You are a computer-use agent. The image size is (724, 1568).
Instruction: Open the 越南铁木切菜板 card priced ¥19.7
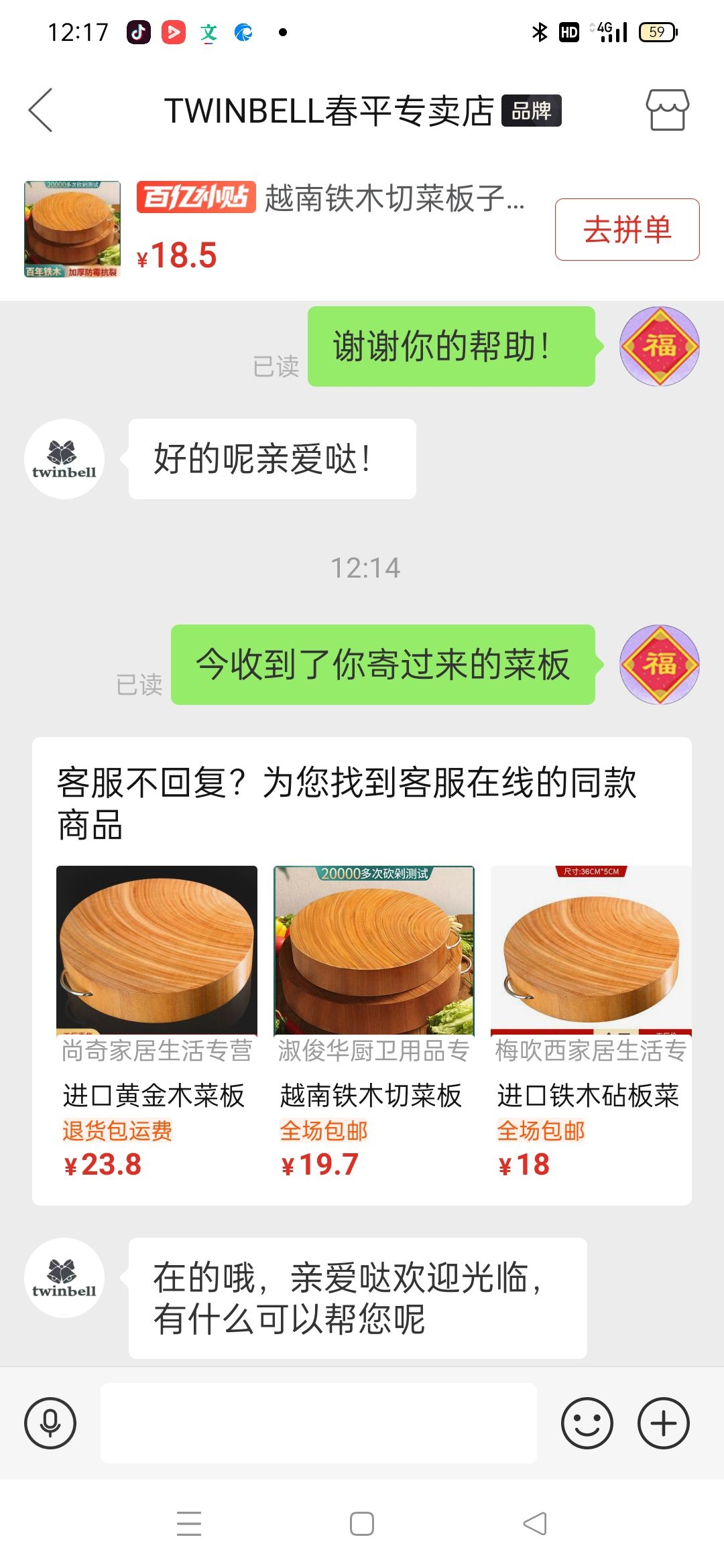373,1022
